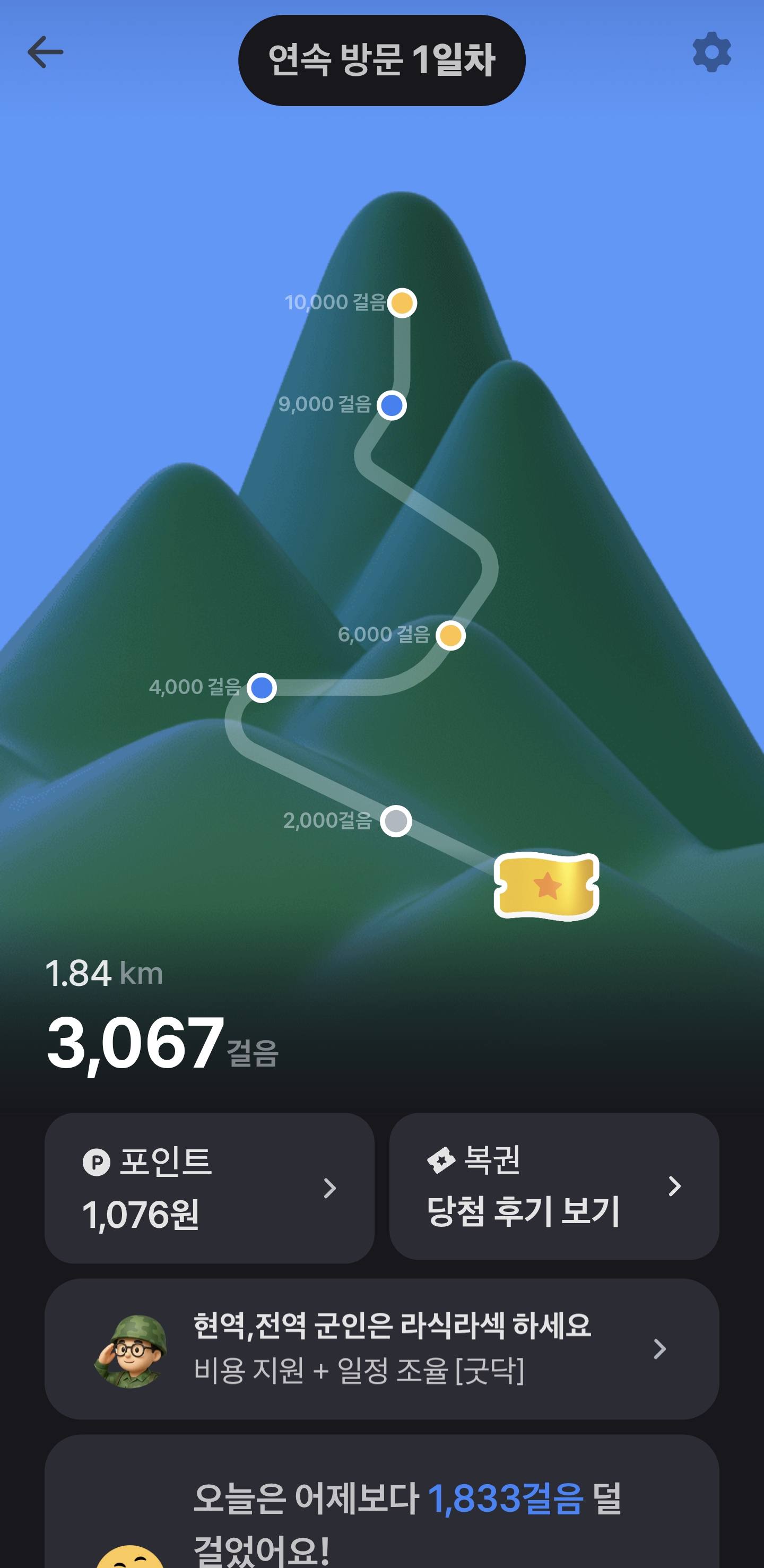Tap the golden lottery ticket on the trail
764x1568 pixels.
tap(546, 886)
